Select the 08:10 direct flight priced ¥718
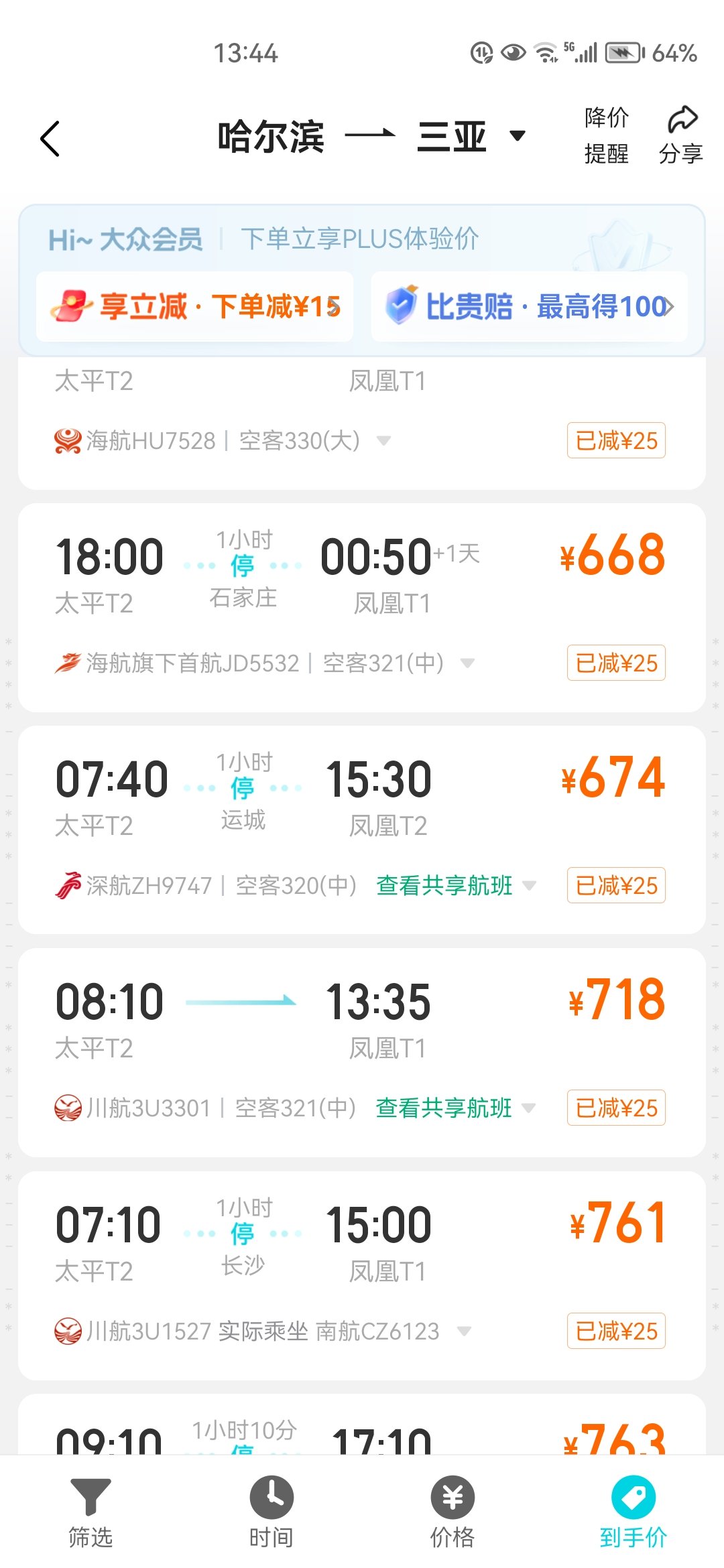 tap(362, 1053)
